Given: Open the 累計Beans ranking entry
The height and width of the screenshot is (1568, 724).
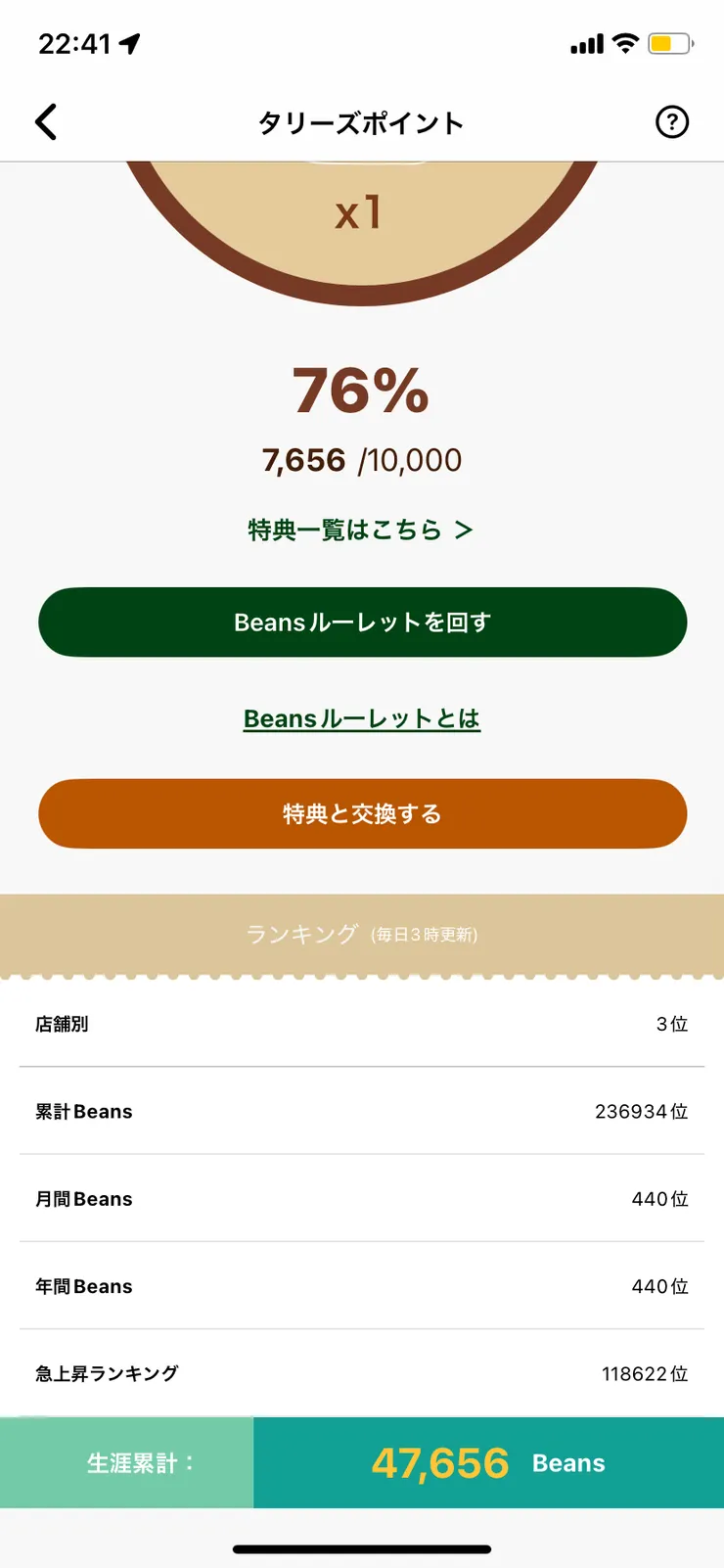Looking at the screenshot, I should [362, 1111].
